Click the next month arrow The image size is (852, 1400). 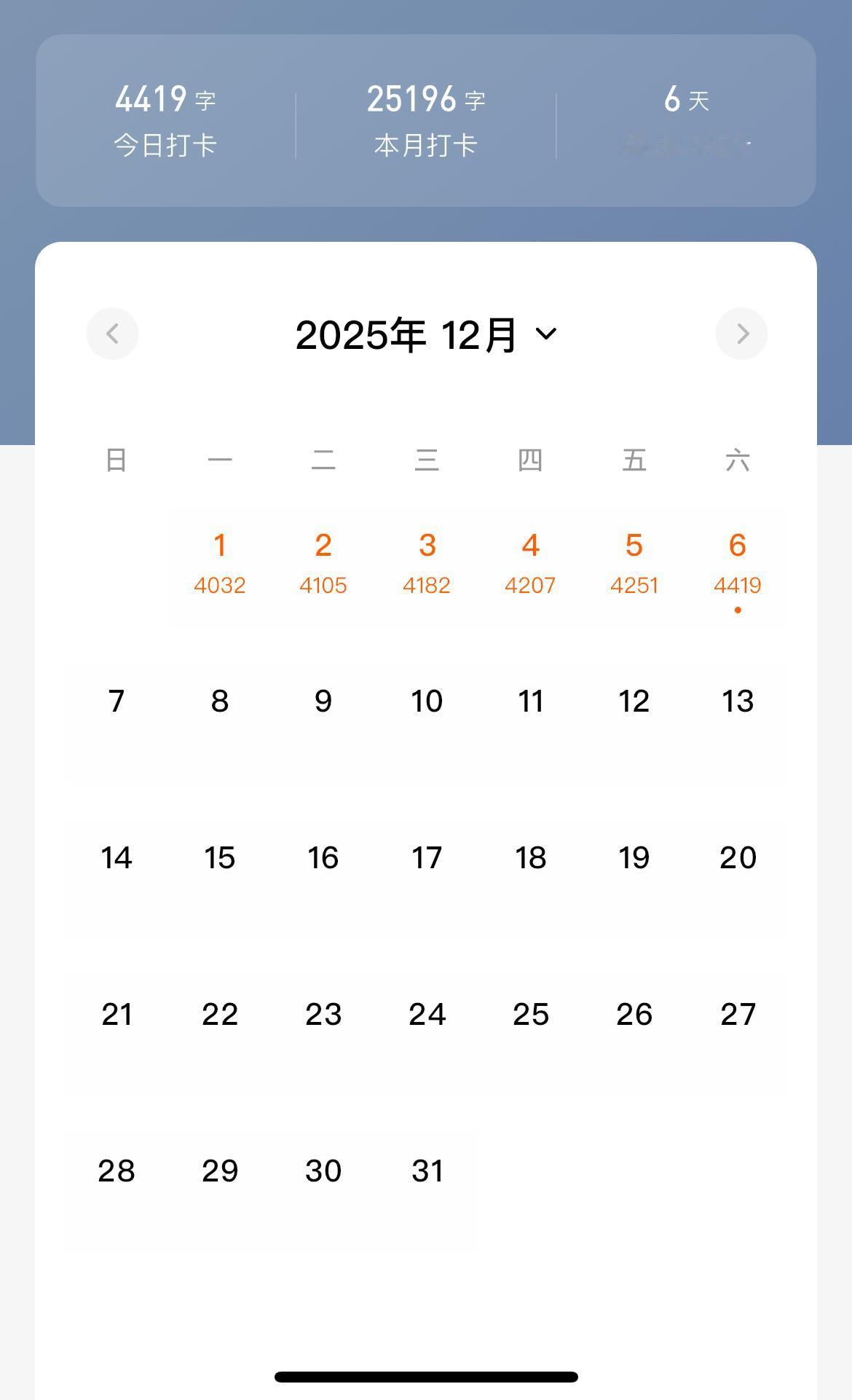tap(741, 334)
